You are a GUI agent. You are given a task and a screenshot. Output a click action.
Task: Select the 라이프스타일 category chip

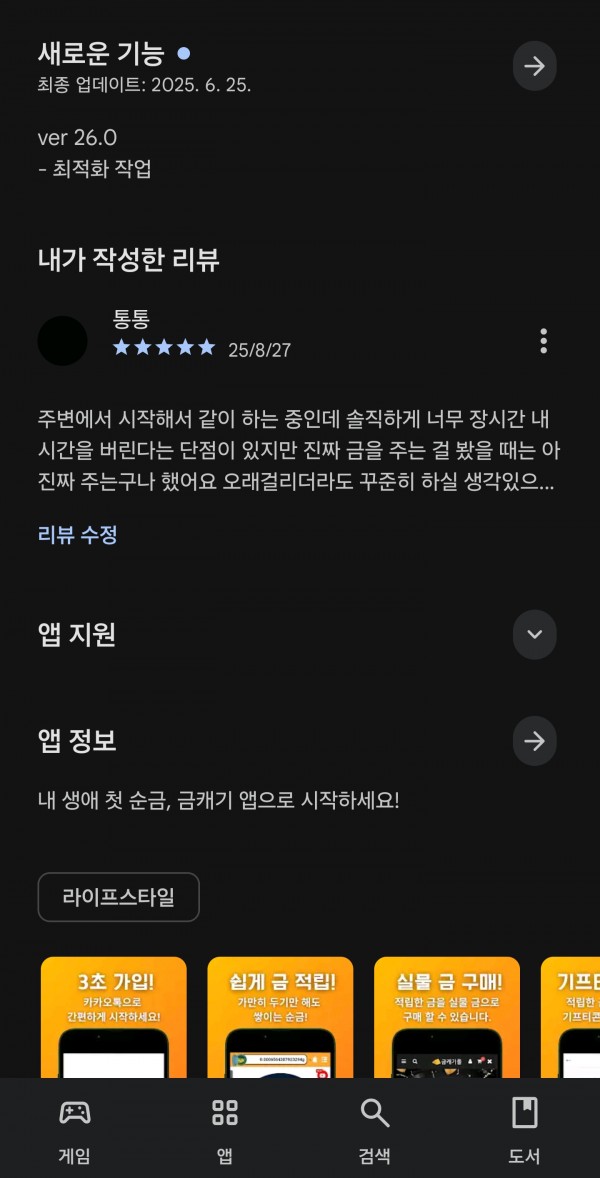pos(118,897)
